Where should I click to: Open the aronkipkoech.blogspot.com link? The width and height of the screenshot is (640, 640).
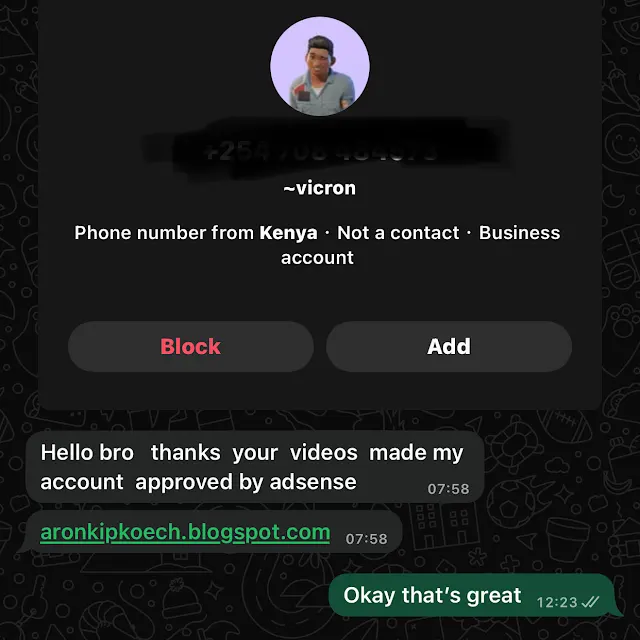(x=185, y=532)
